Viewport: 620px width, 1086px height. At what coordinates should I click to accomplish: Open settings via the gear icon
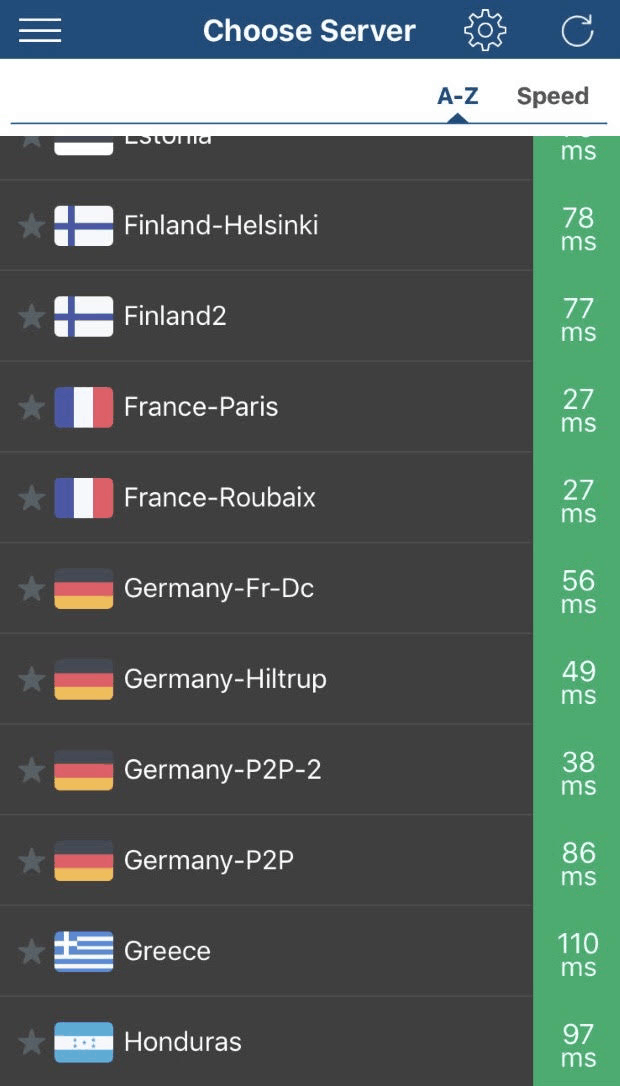point(485,30)
